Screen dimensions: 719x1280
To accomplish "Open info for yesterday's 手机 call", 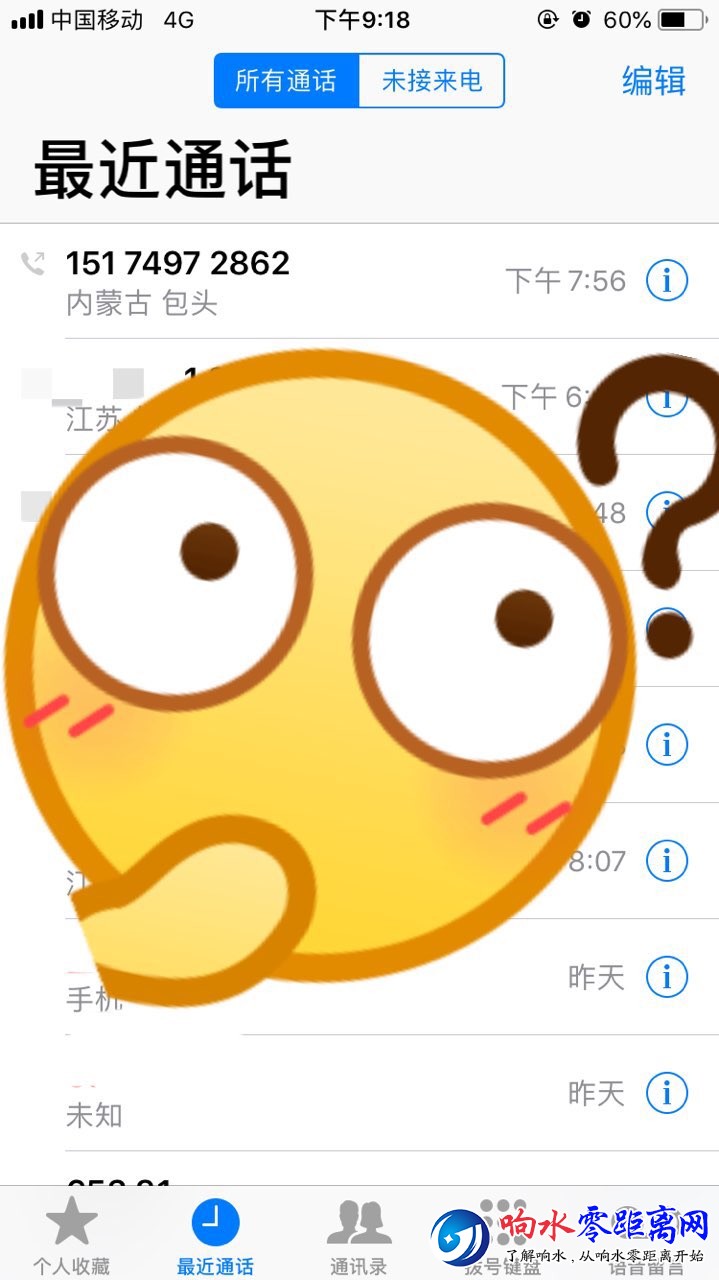I will [x=667, y=976].
